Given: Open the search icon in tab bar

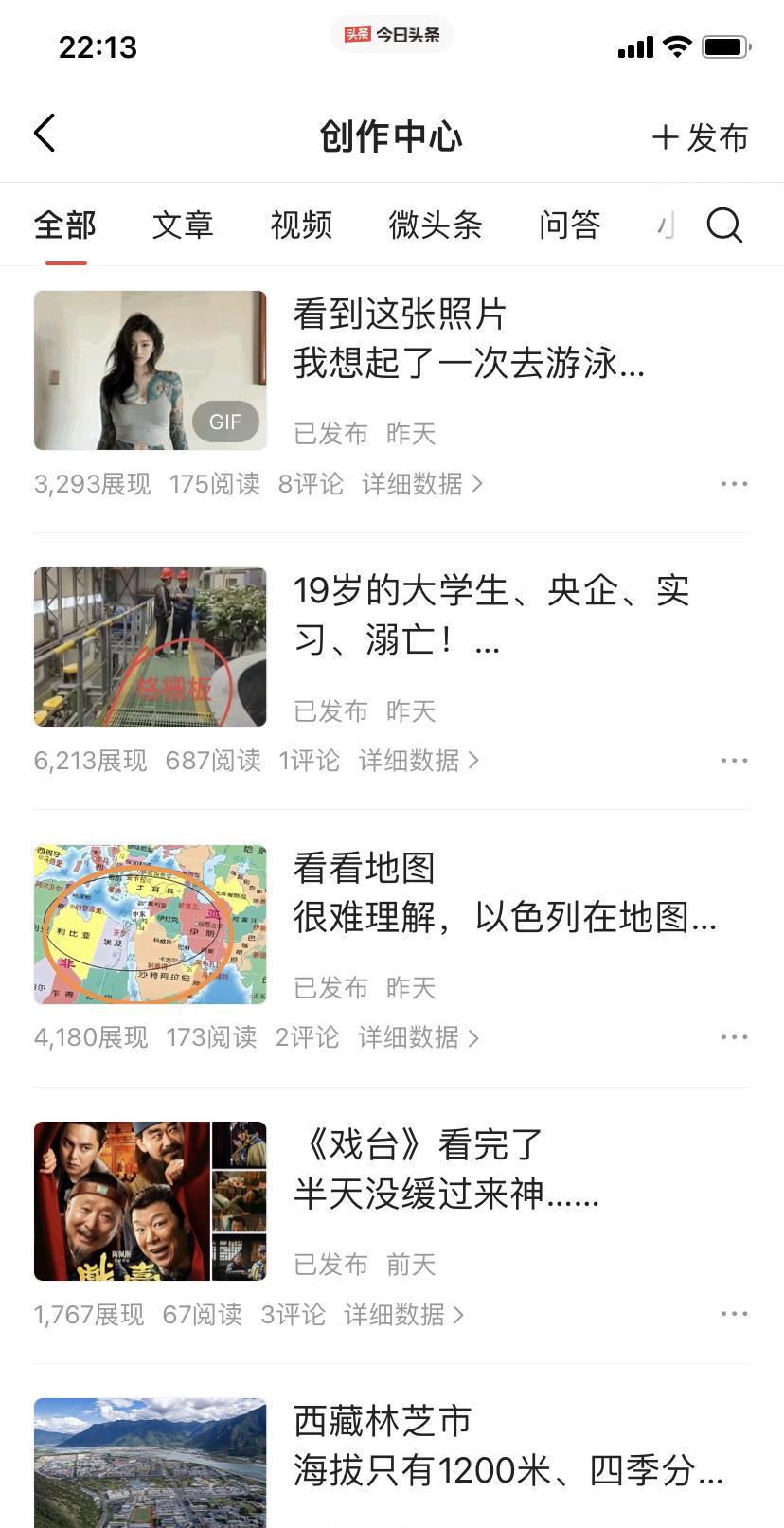Looking at the screenshot, I should coord(724,225).
